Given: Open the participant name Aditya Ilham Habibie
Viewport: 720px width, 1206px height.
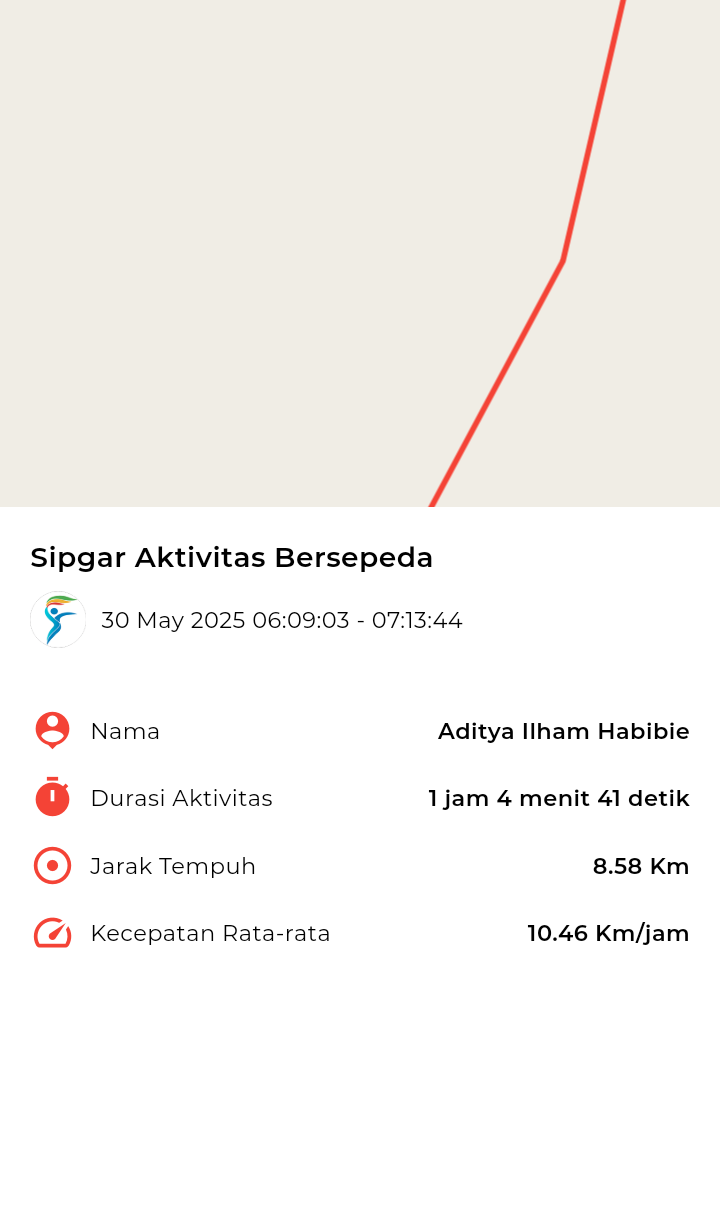Looking at the screenshot, I should (563, 731).
